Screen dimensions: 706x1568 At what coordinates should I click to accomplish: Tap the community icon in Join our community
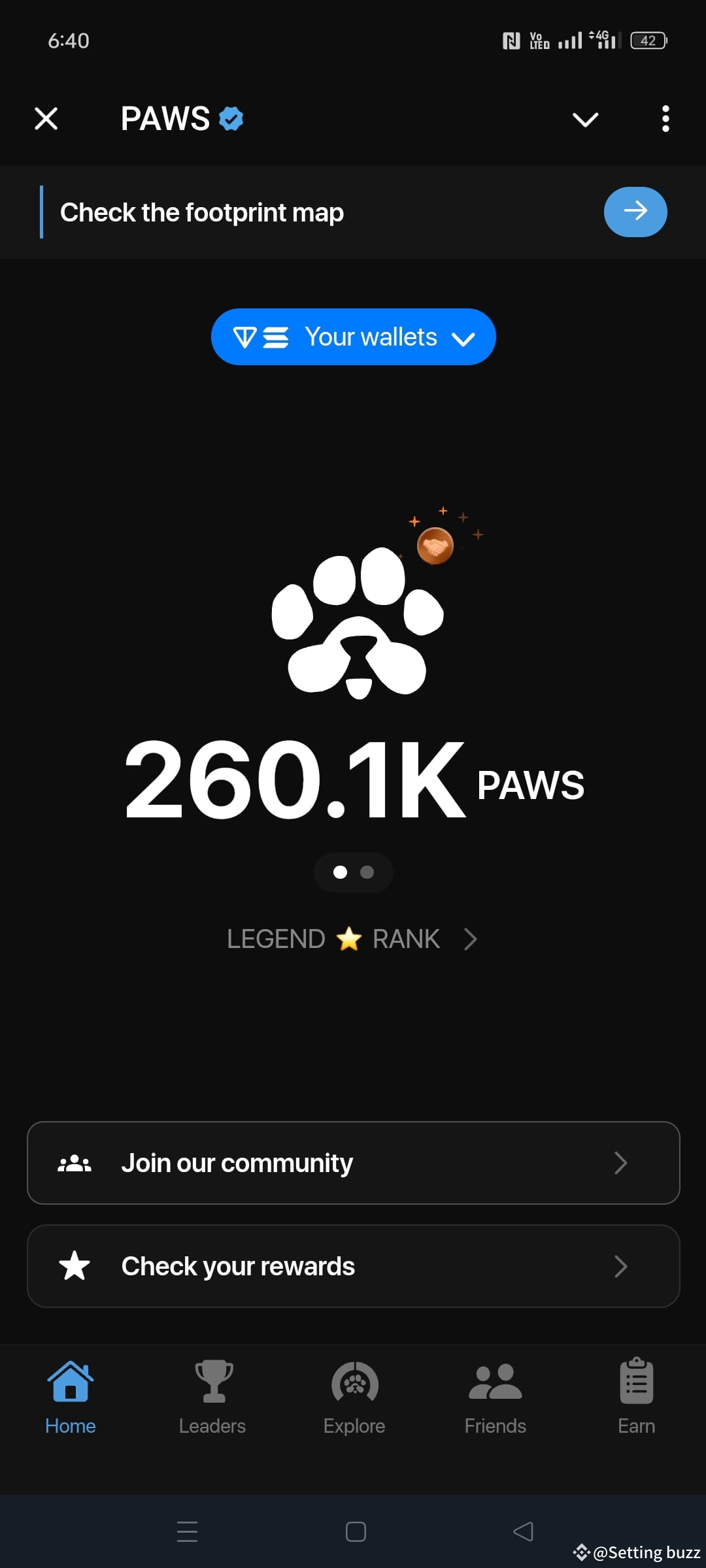click(75, 1162)
